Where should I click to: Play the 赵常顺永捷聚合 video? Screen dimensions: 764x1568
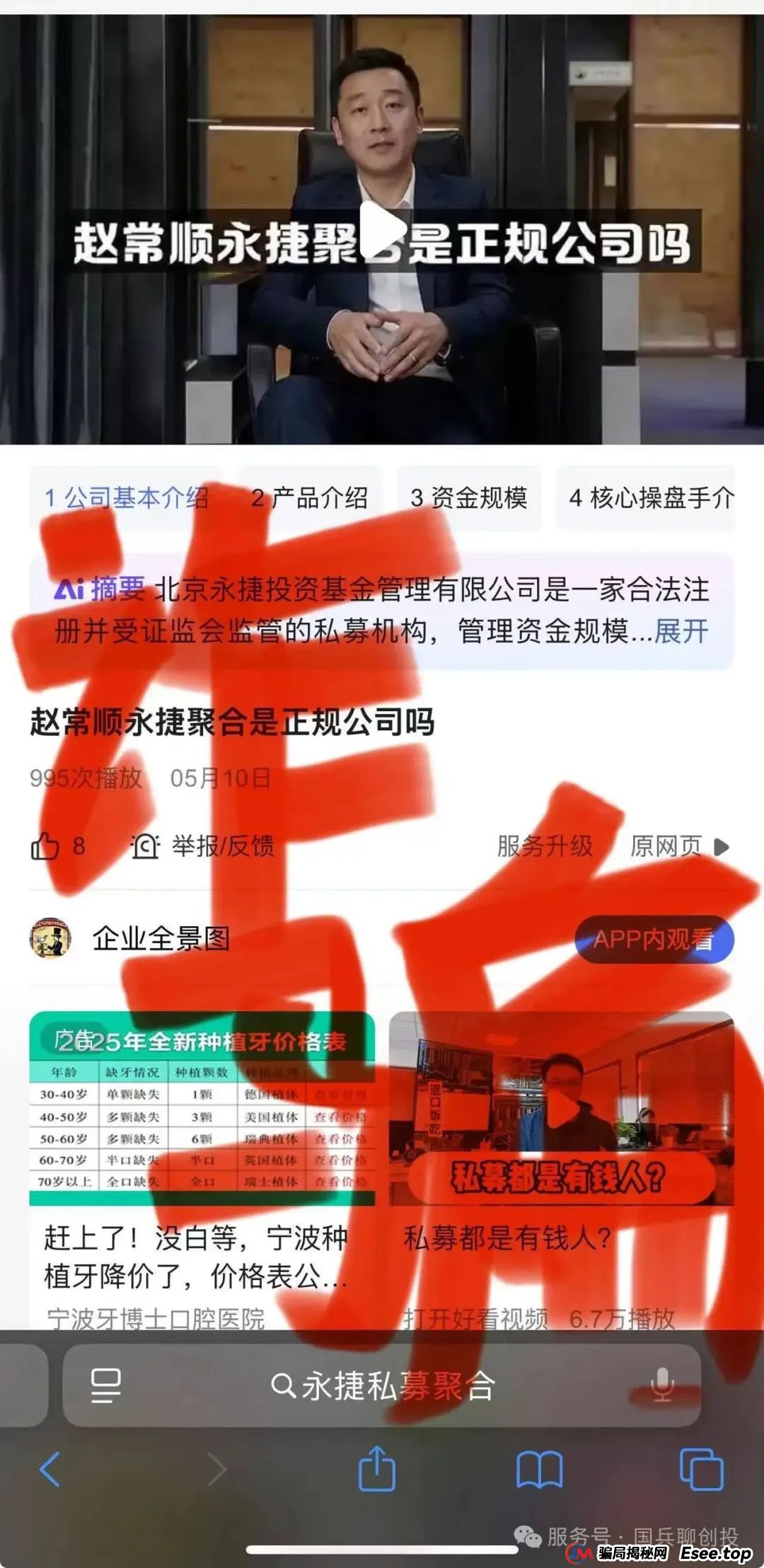pyautogui.click(x=383, y=230)
